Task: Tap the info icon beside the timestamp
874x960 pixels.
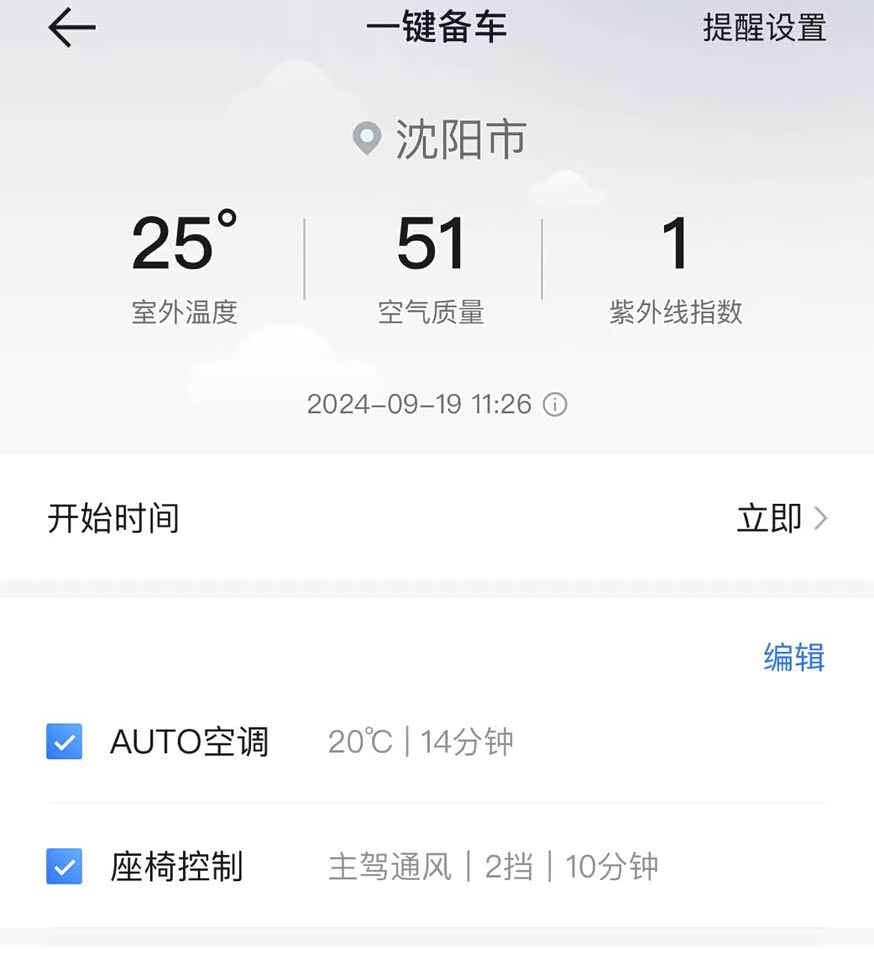Action: (554, 405)
